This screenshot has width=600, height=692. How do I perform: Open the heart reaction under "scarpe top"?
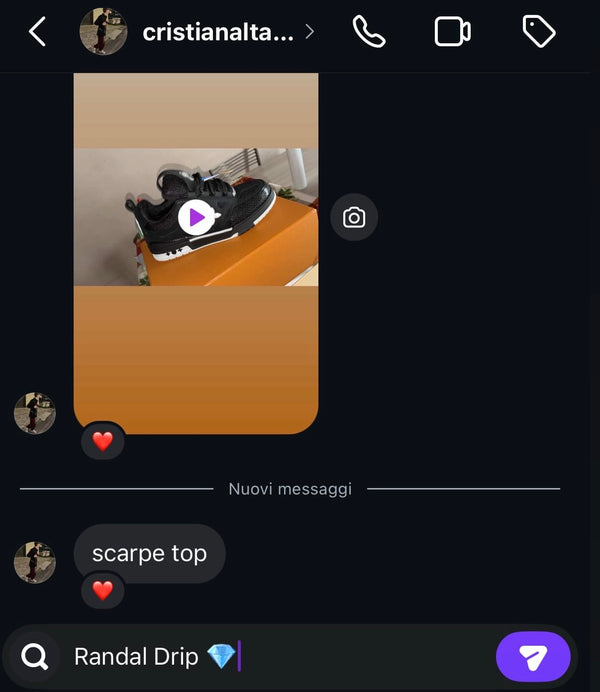pyautogui.click(x=103, y=590)
